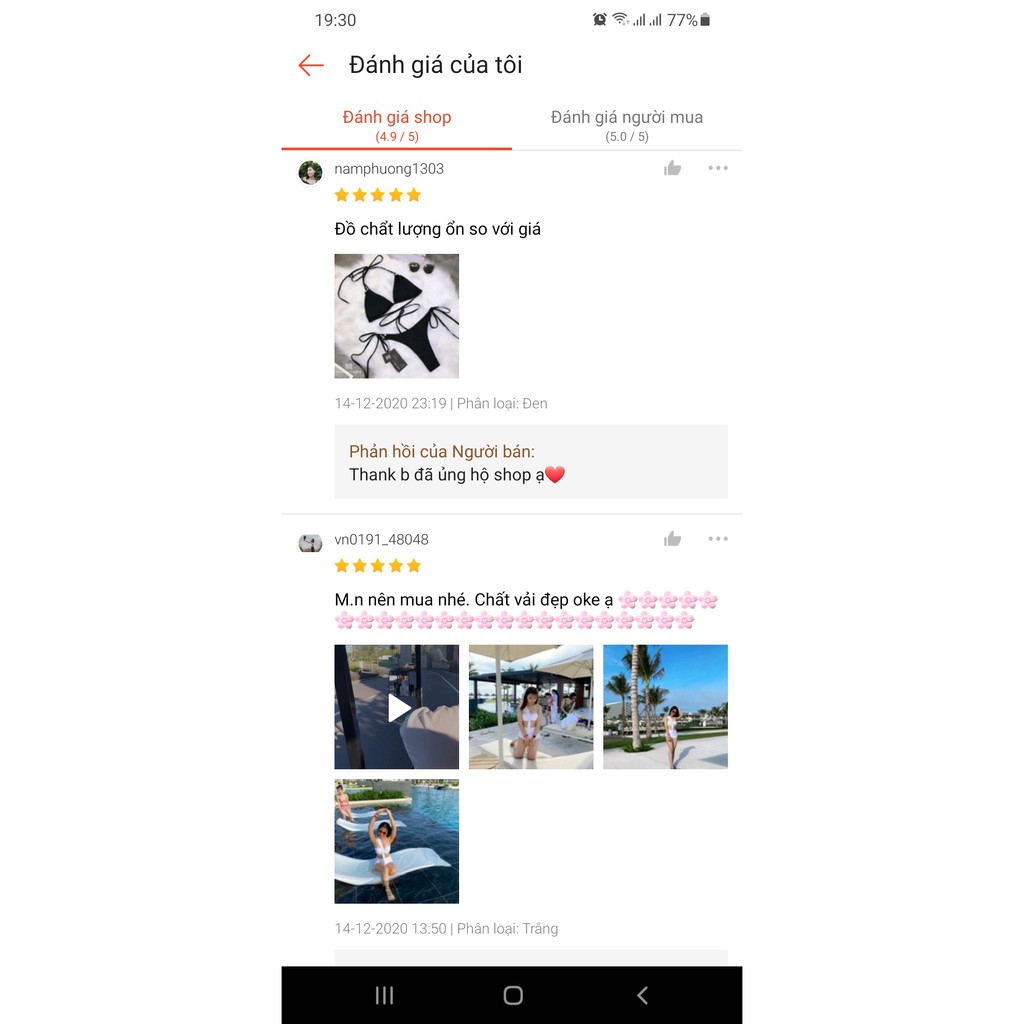The height and width of the screenshot is (1024, 1024).
Task: Open review photo of woman kneeling under canopy
Action: point(531,707)
